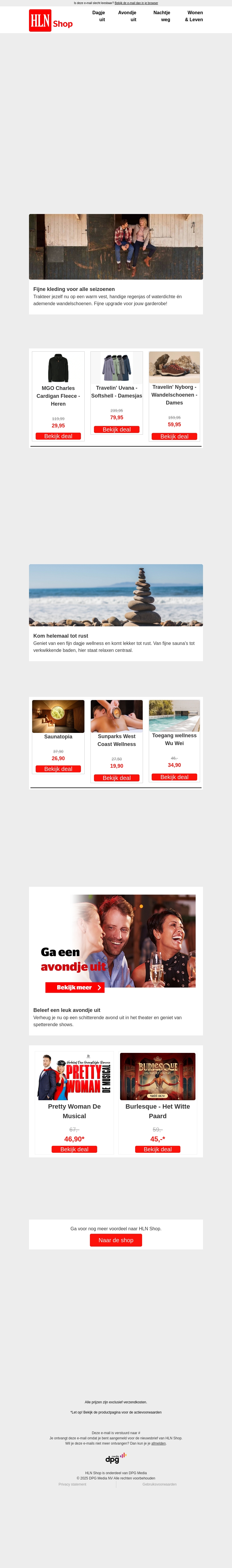
Task: Open the stacked stones wellness banner
Action: (x=116, y=595)
